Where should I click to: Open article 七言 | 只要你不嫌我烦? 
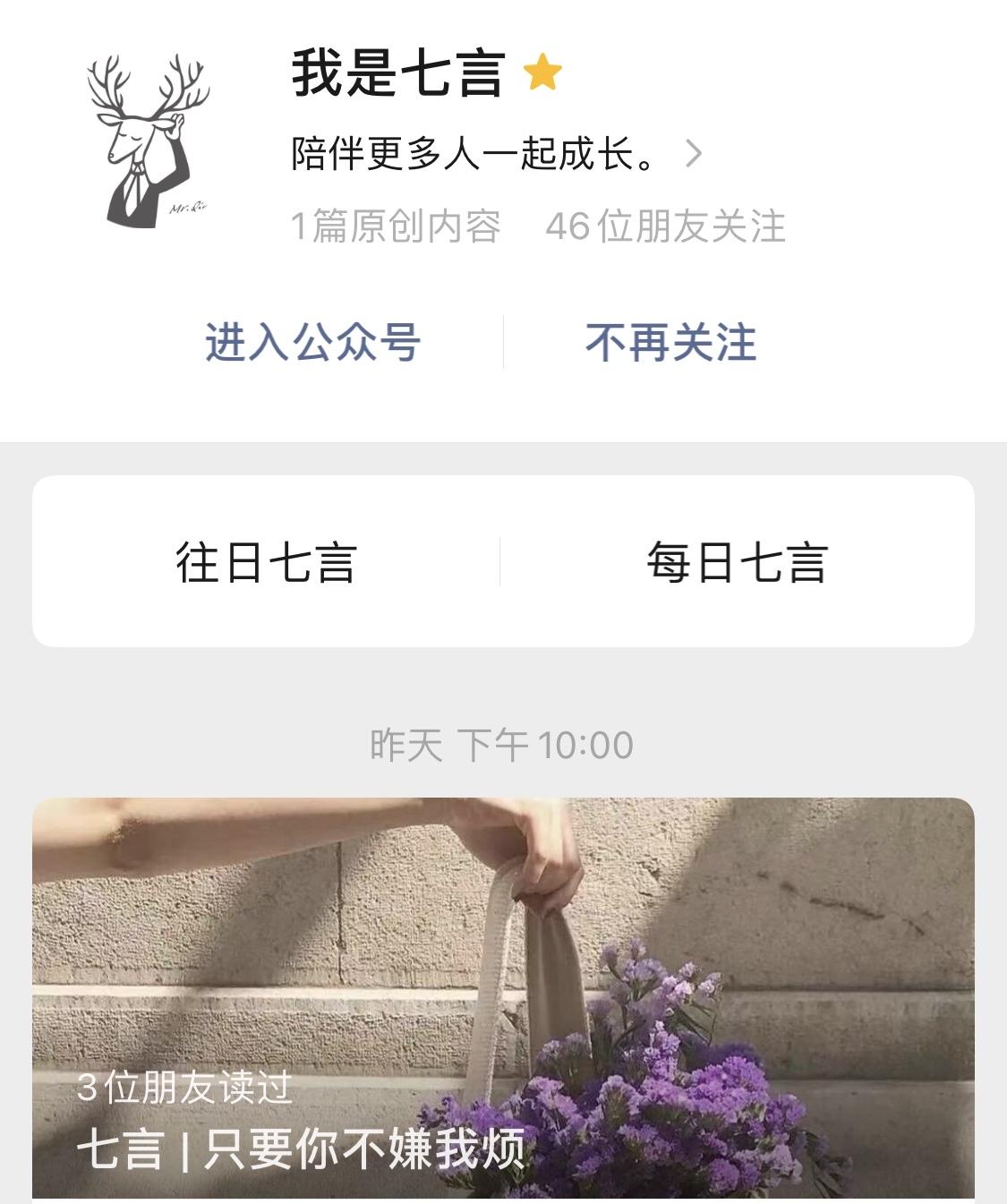coord(503,998)
